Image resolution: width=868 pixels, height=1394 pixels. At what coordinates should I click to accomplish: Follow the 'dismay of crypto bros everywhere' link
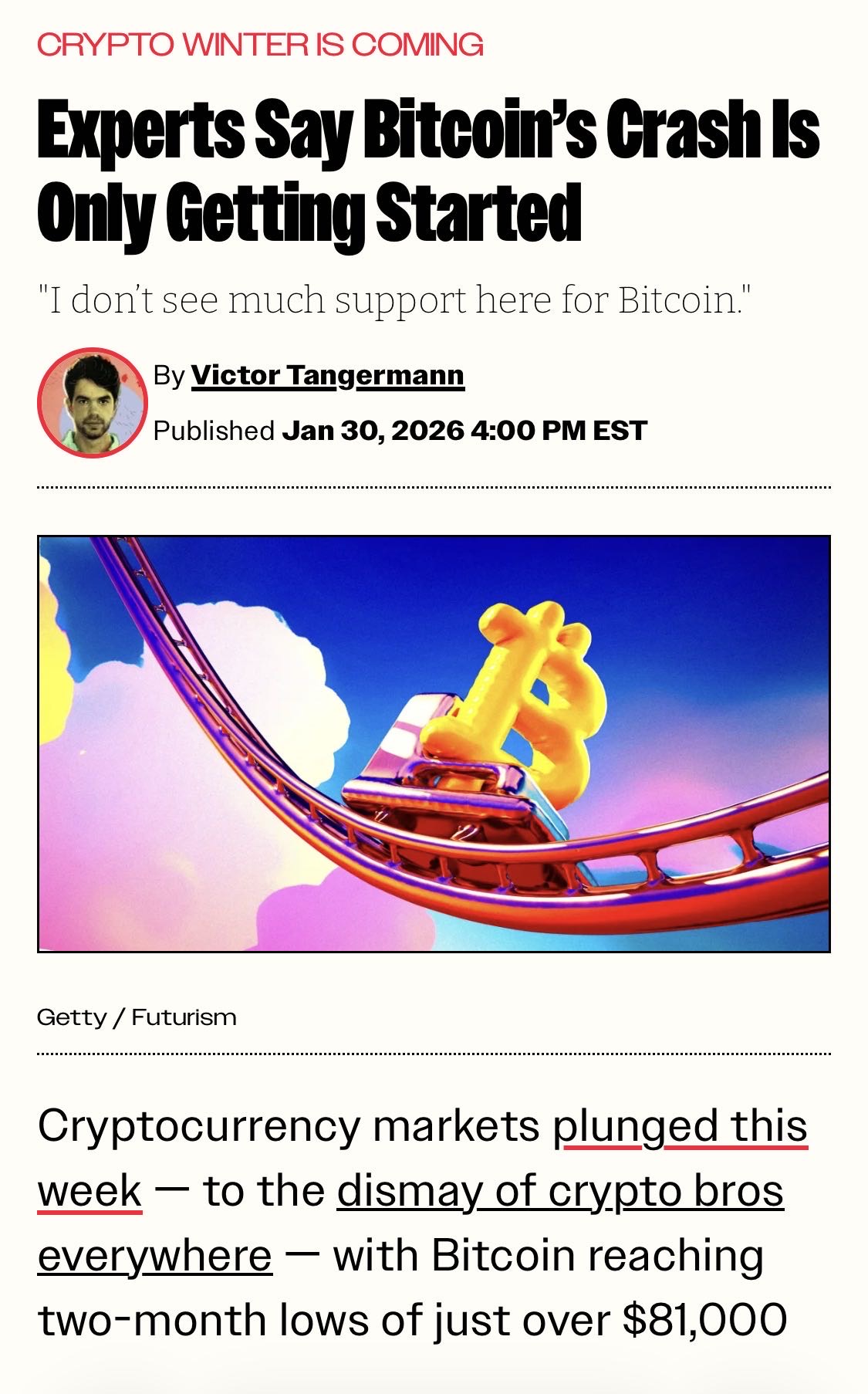pyautogui.click(x=559, y=1190)
